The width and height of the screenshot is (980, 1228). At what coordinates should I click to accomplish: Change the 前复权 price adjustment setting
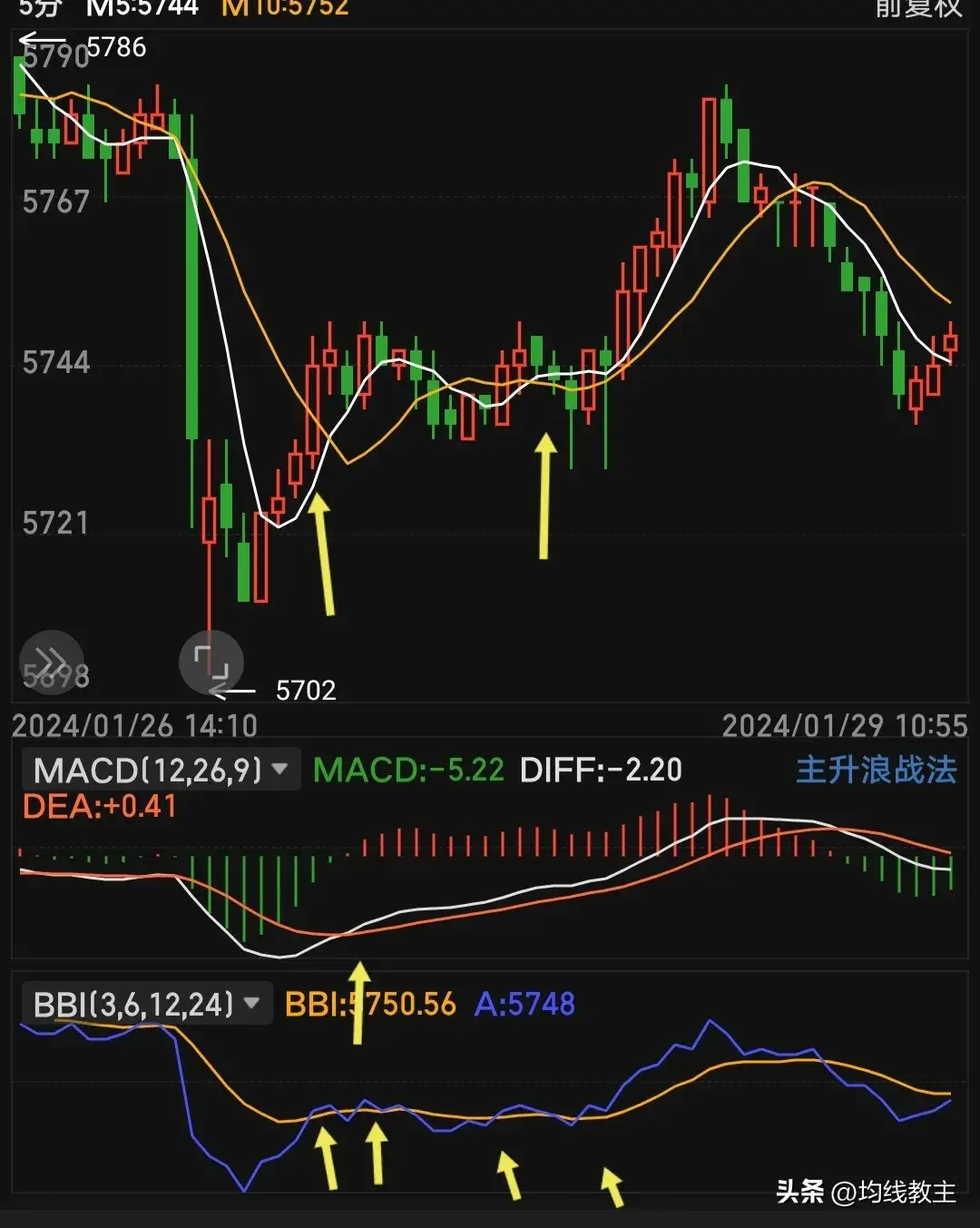(917, 9)
